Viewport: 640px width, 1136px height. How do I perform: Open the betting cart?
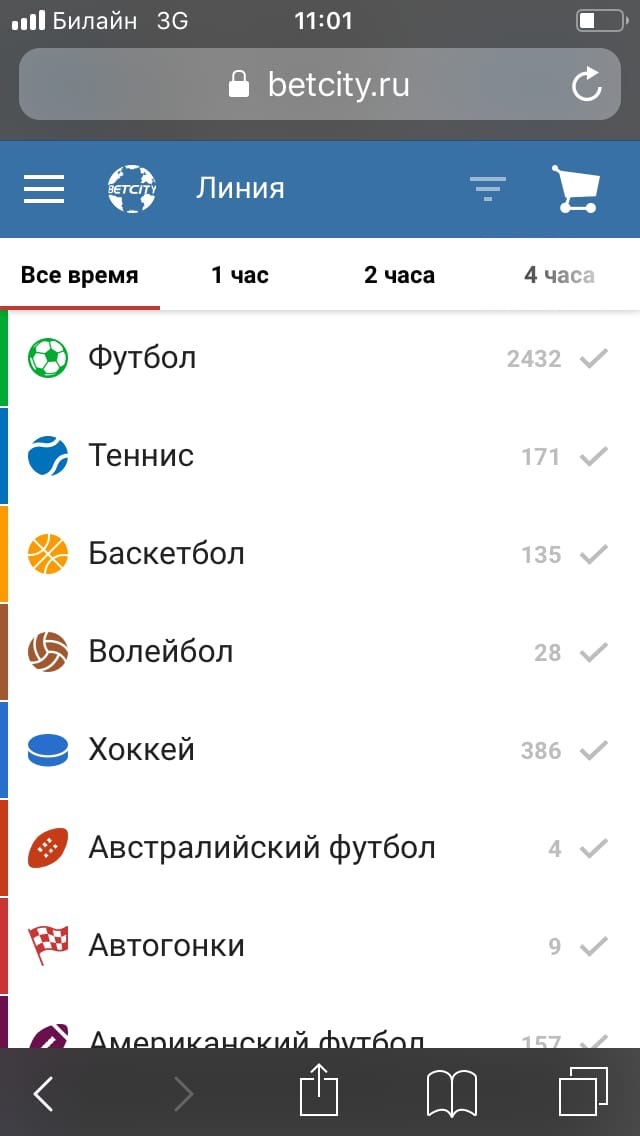point(576,189)
